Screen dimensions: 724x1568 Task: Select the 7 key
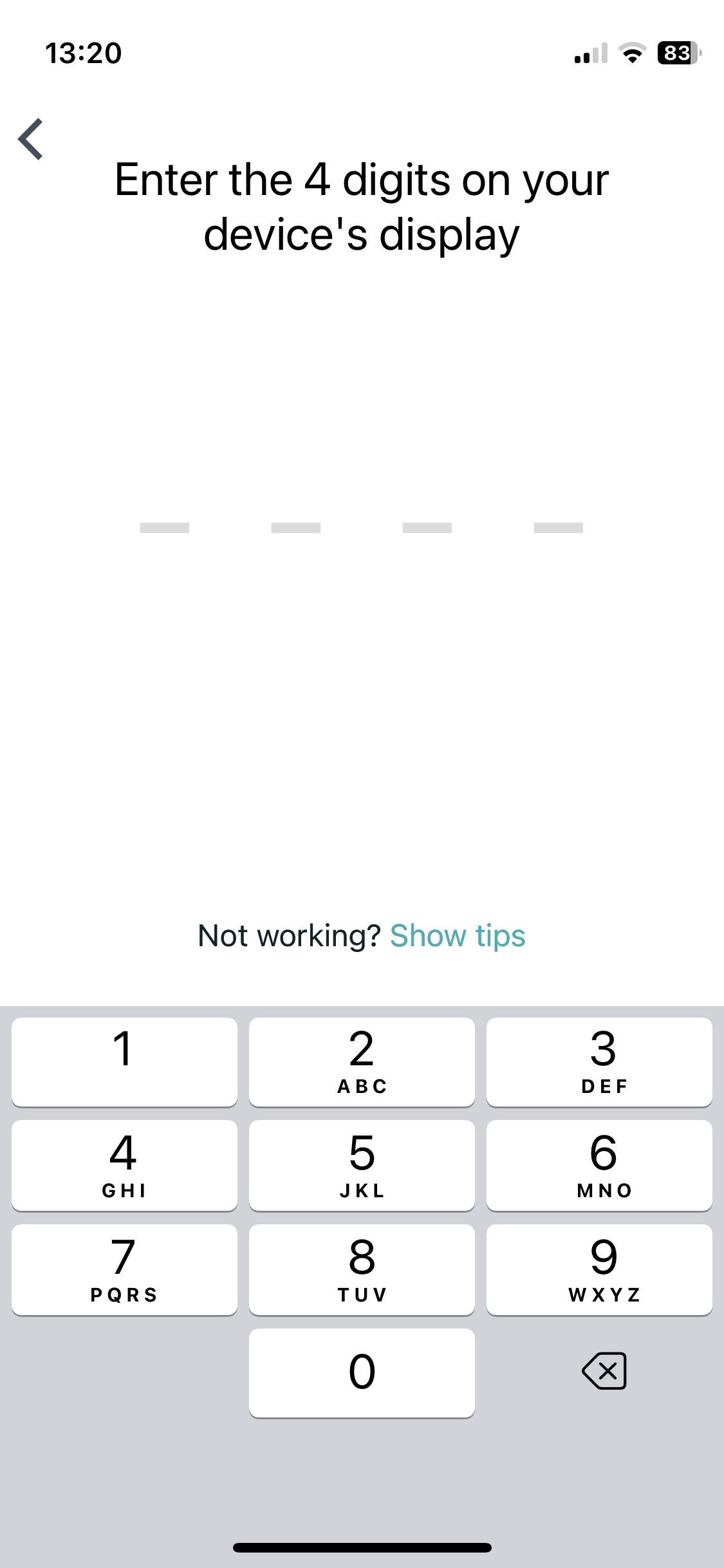pos(124,1269)
